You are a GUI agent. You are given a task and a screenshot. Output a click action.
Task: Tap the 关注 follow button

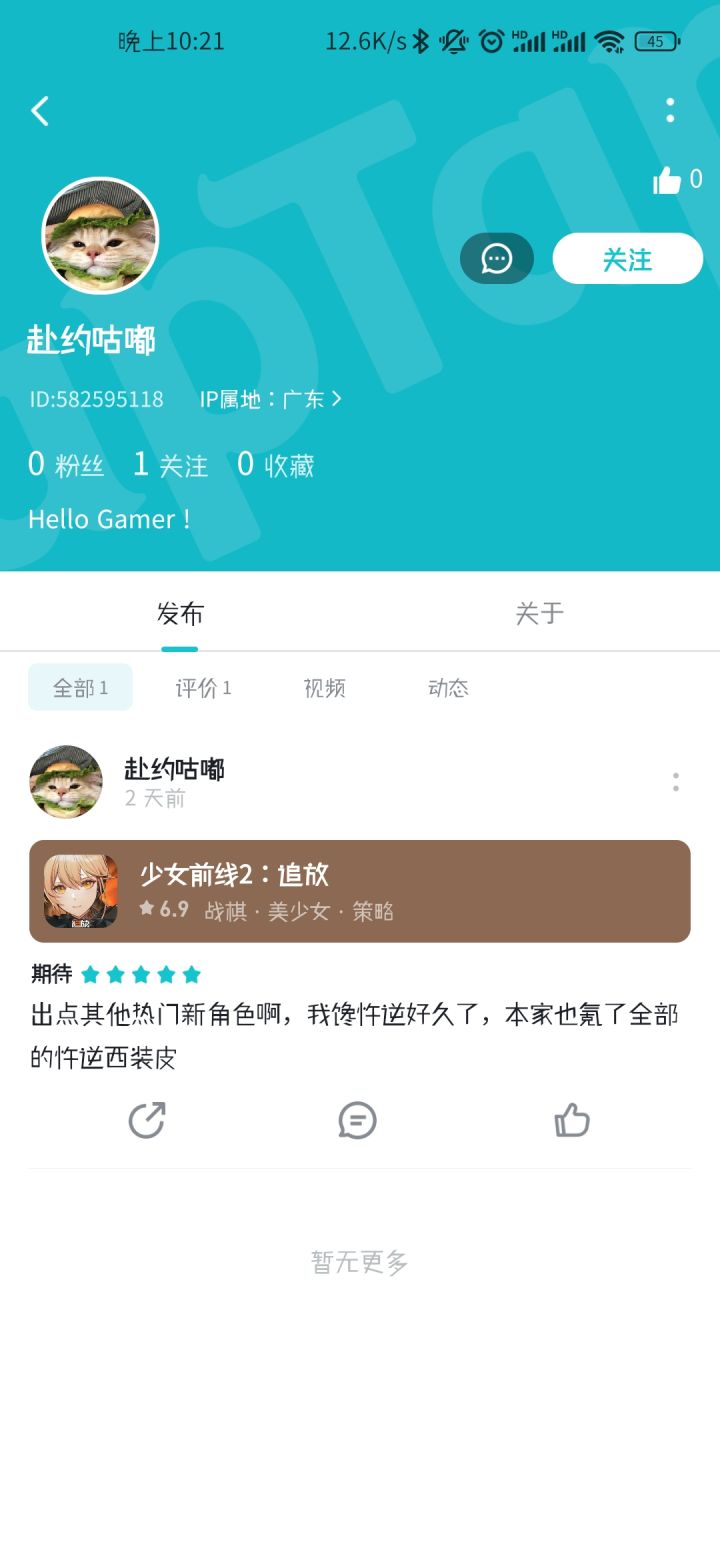pos(627,258)
